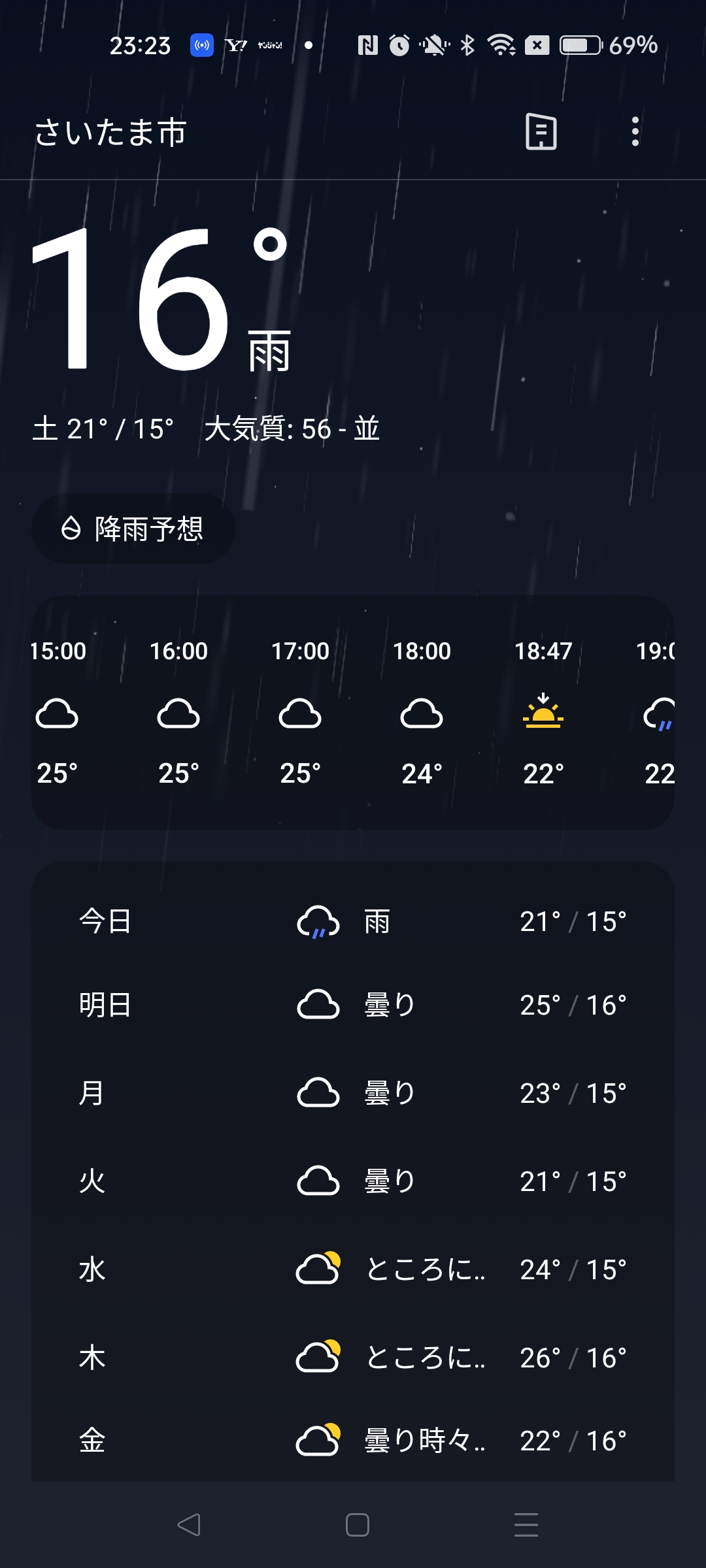Select the Monday (月) forecast row
This screenshot has height=1568, width=706.
[353, 1093]
